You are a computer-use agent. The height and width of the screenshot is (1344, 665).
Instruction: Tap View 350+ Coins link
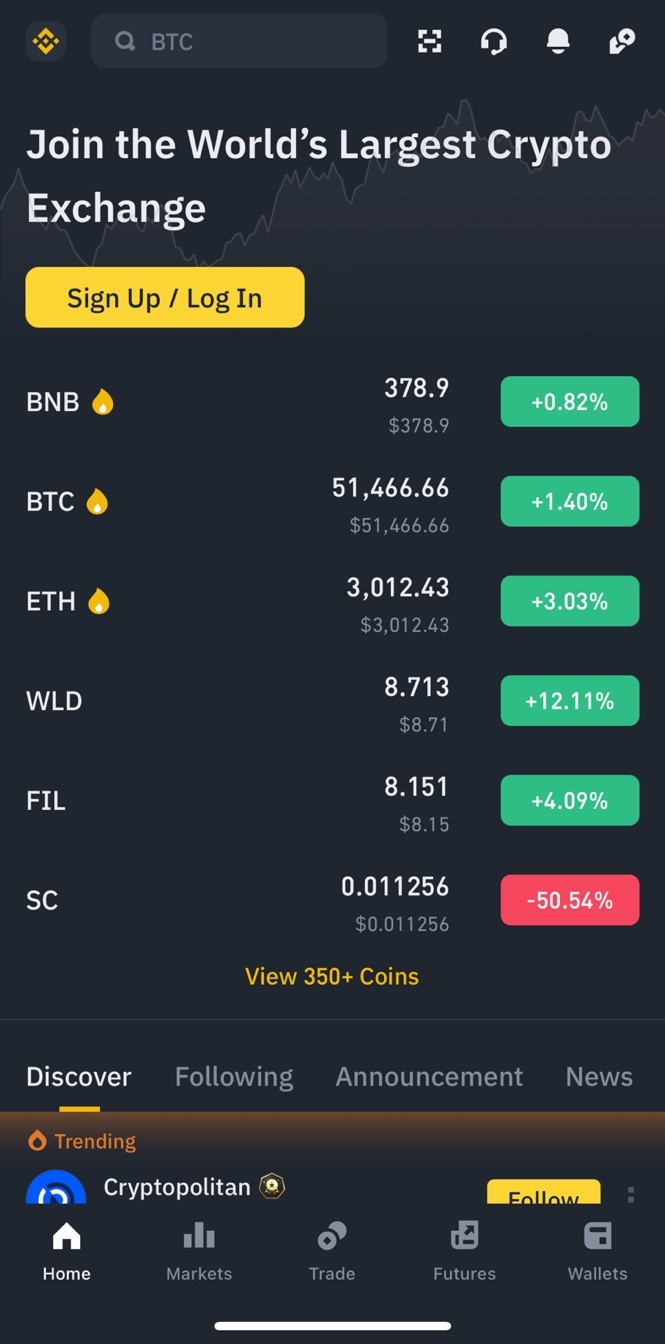point(332,976)
